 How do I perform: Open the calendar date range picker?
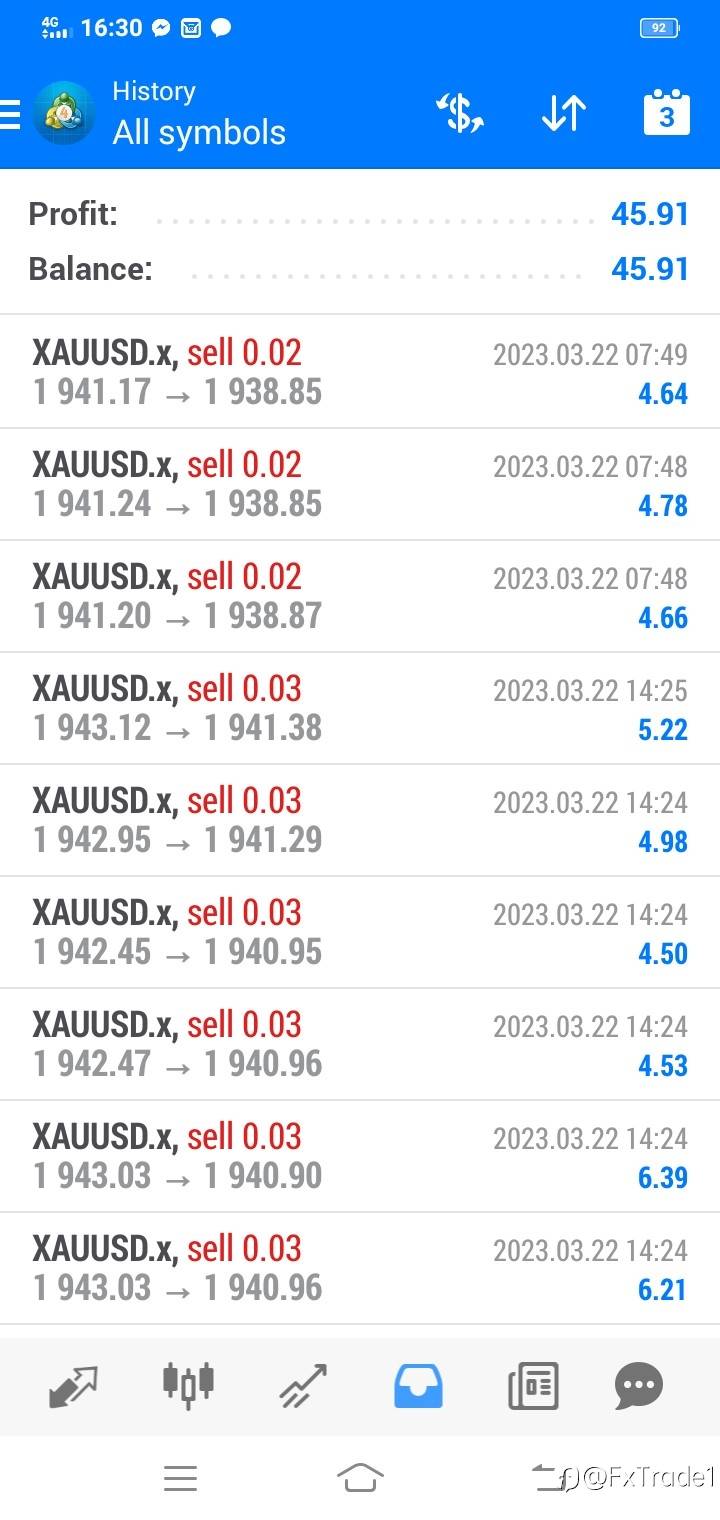point(666,113)
